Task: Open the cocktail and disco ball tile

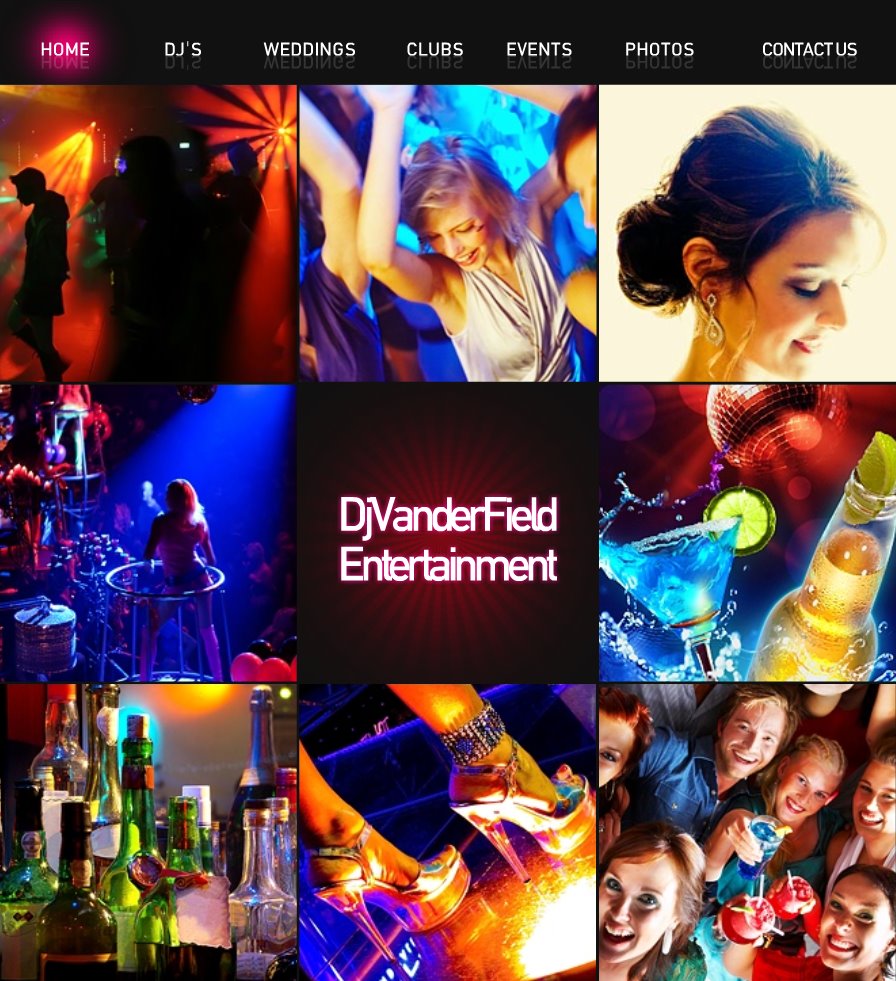Action: (747, 533)
